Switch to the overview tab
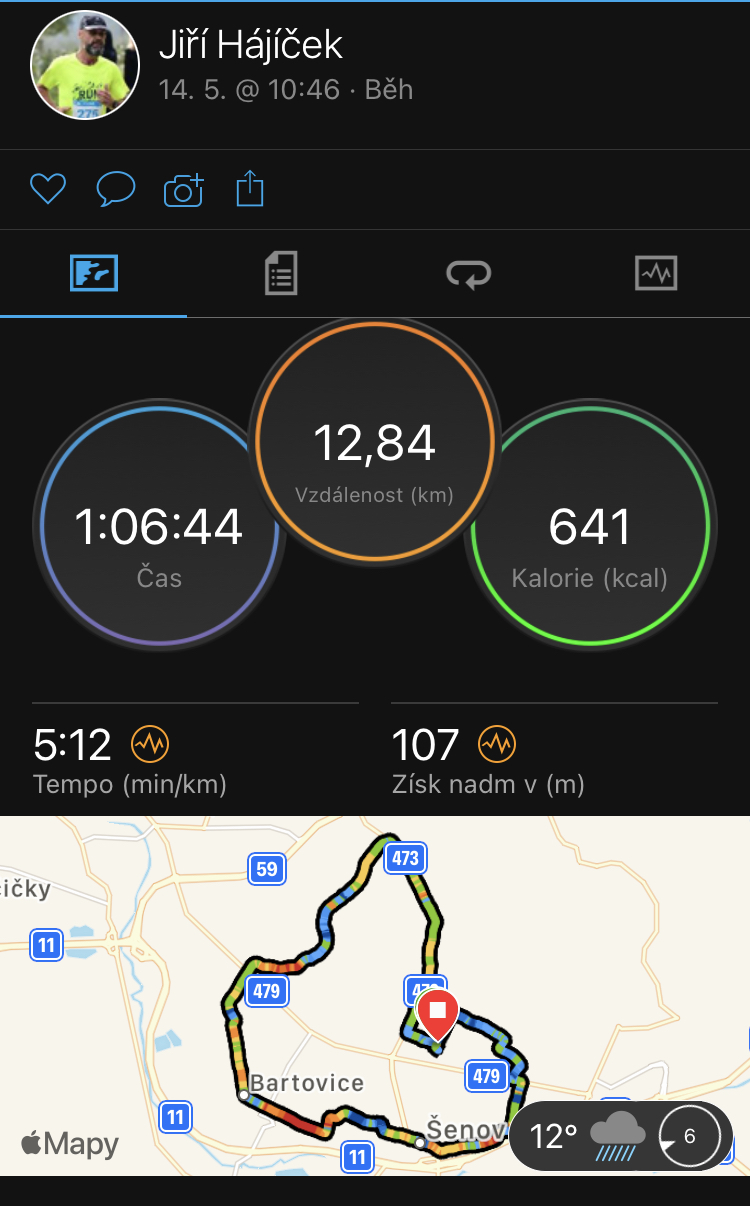 94,273
